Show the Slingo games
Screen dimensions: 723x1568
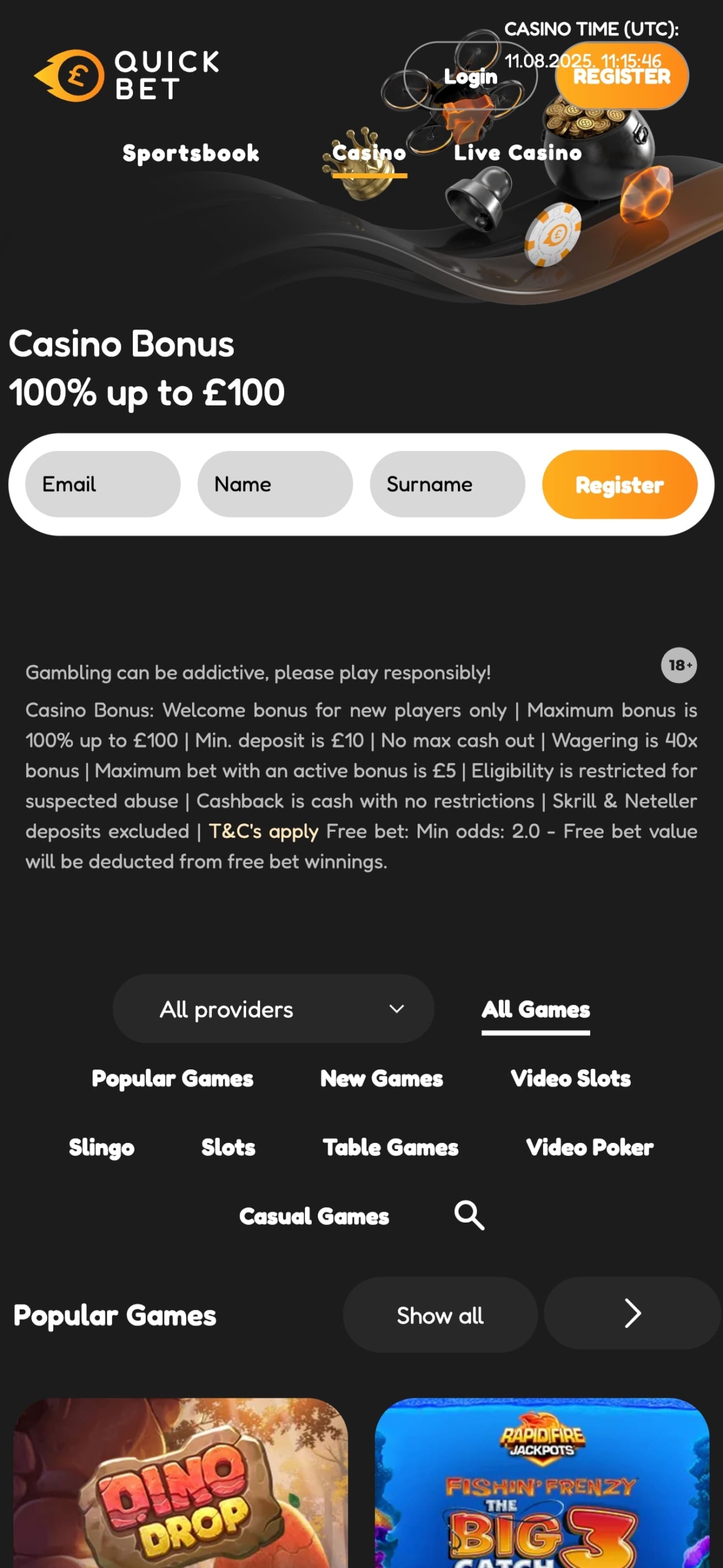click(x=102, y=1147)
